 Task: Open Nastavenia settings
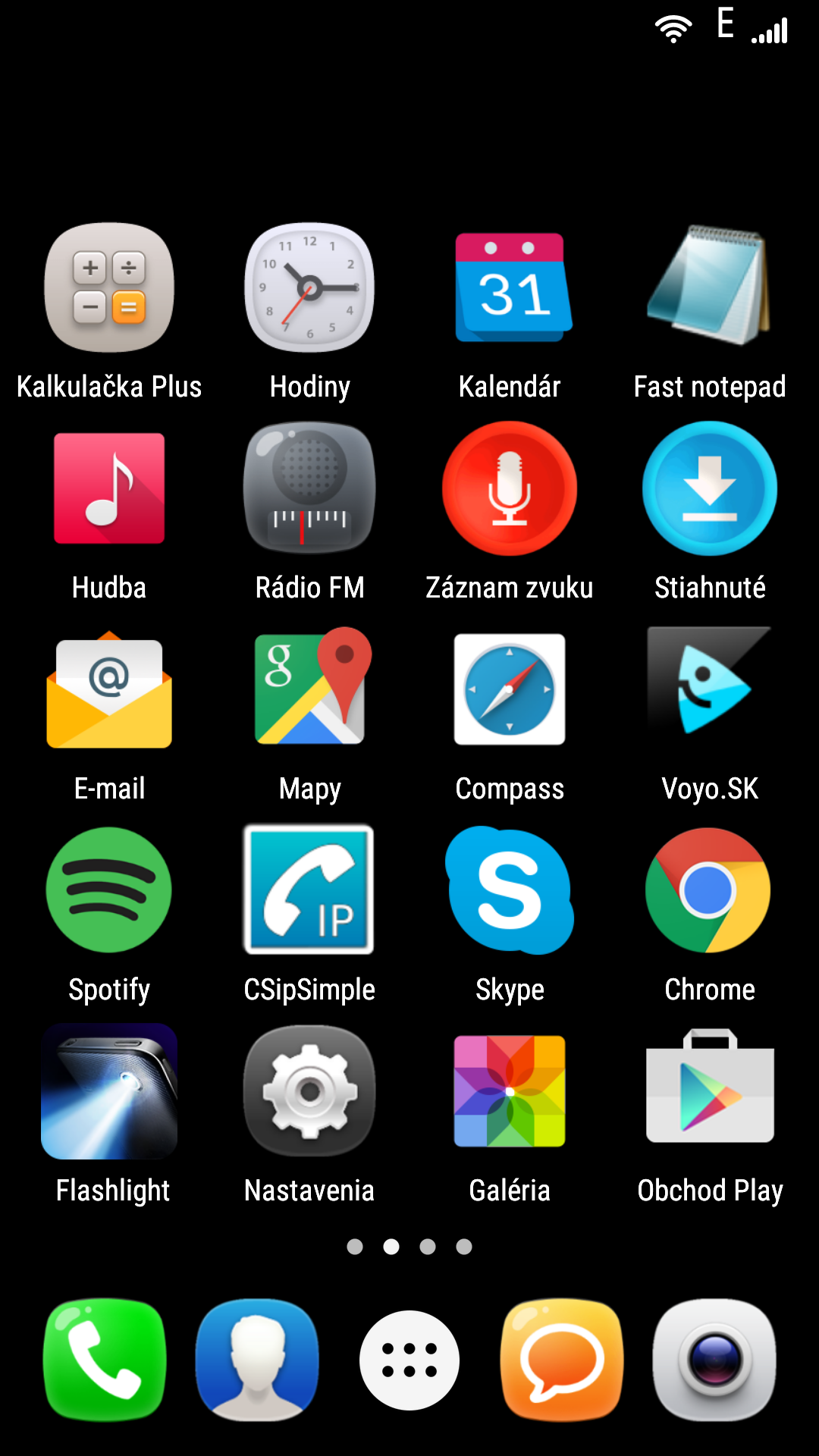(x=309, y=1092)
